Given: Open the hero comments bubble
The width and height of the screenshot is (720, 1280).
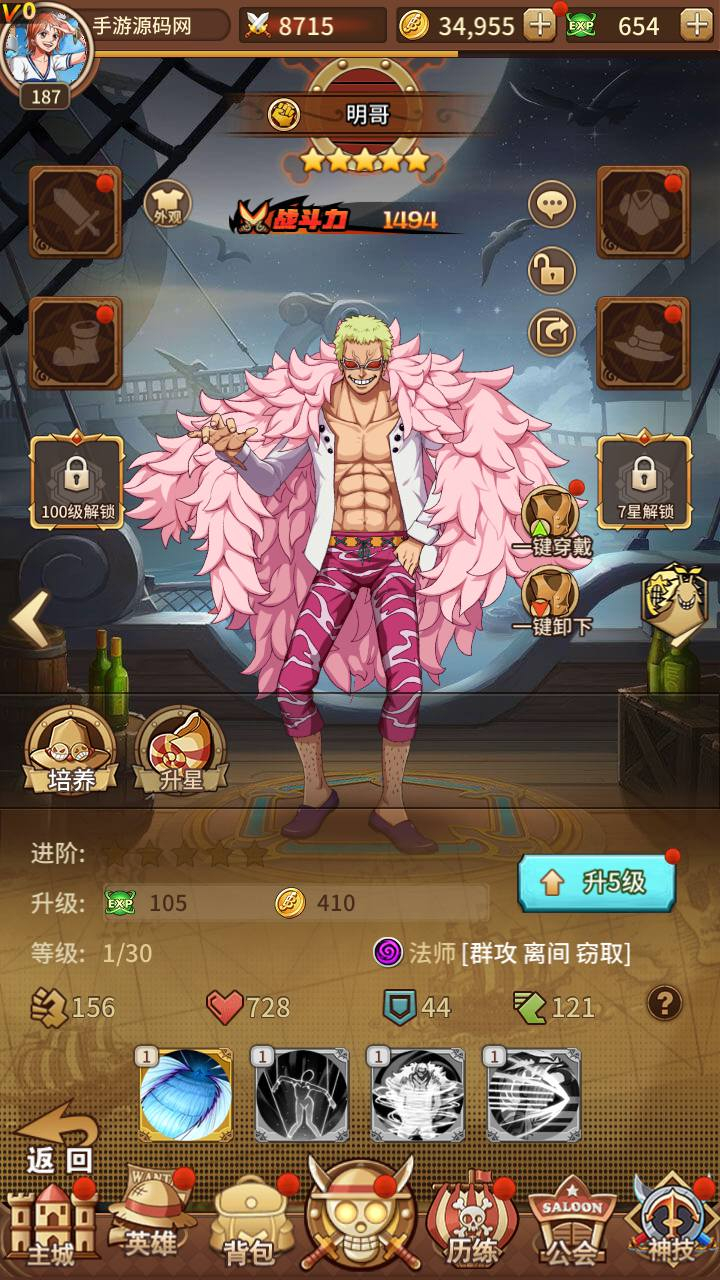Looking at the screenshot, I should tap(552, 206).
